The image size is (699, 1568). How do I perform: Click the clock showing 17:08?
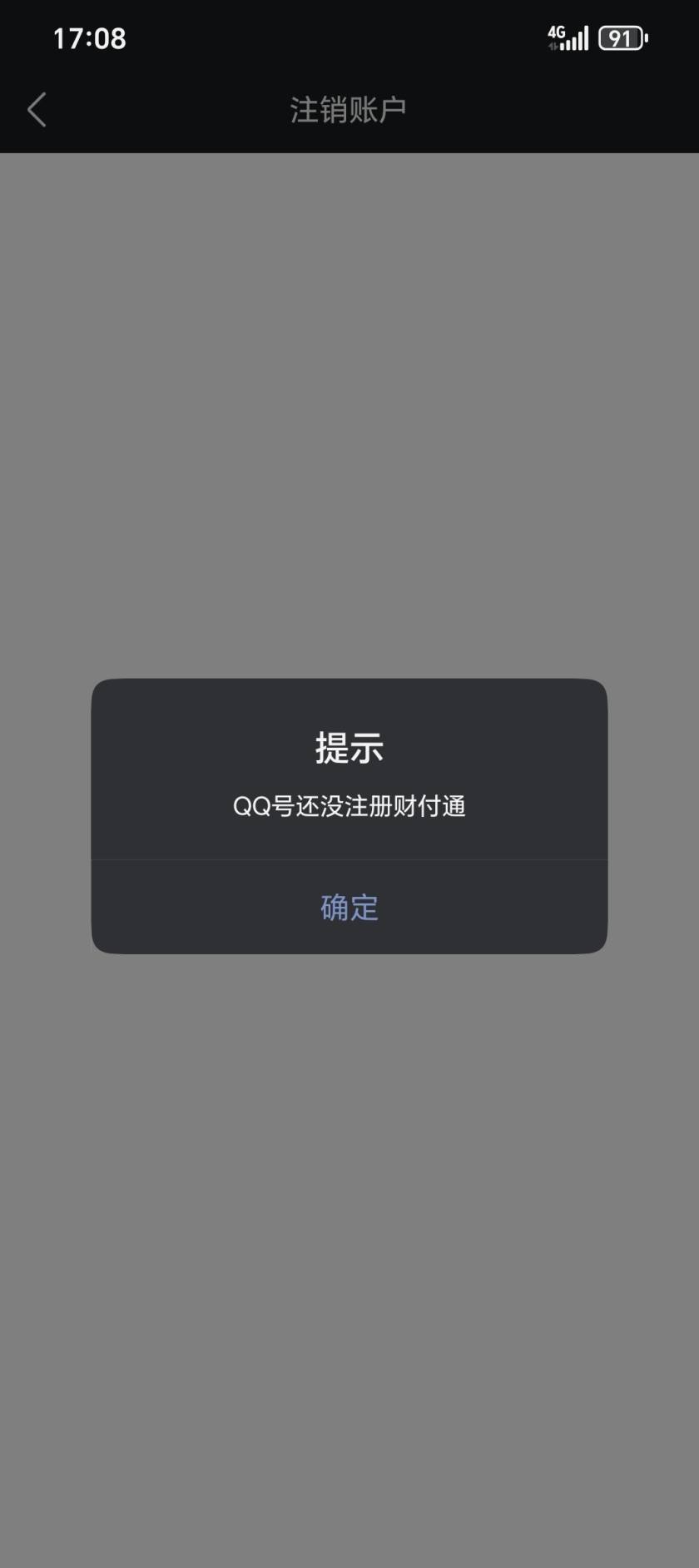tap(88, 37)
